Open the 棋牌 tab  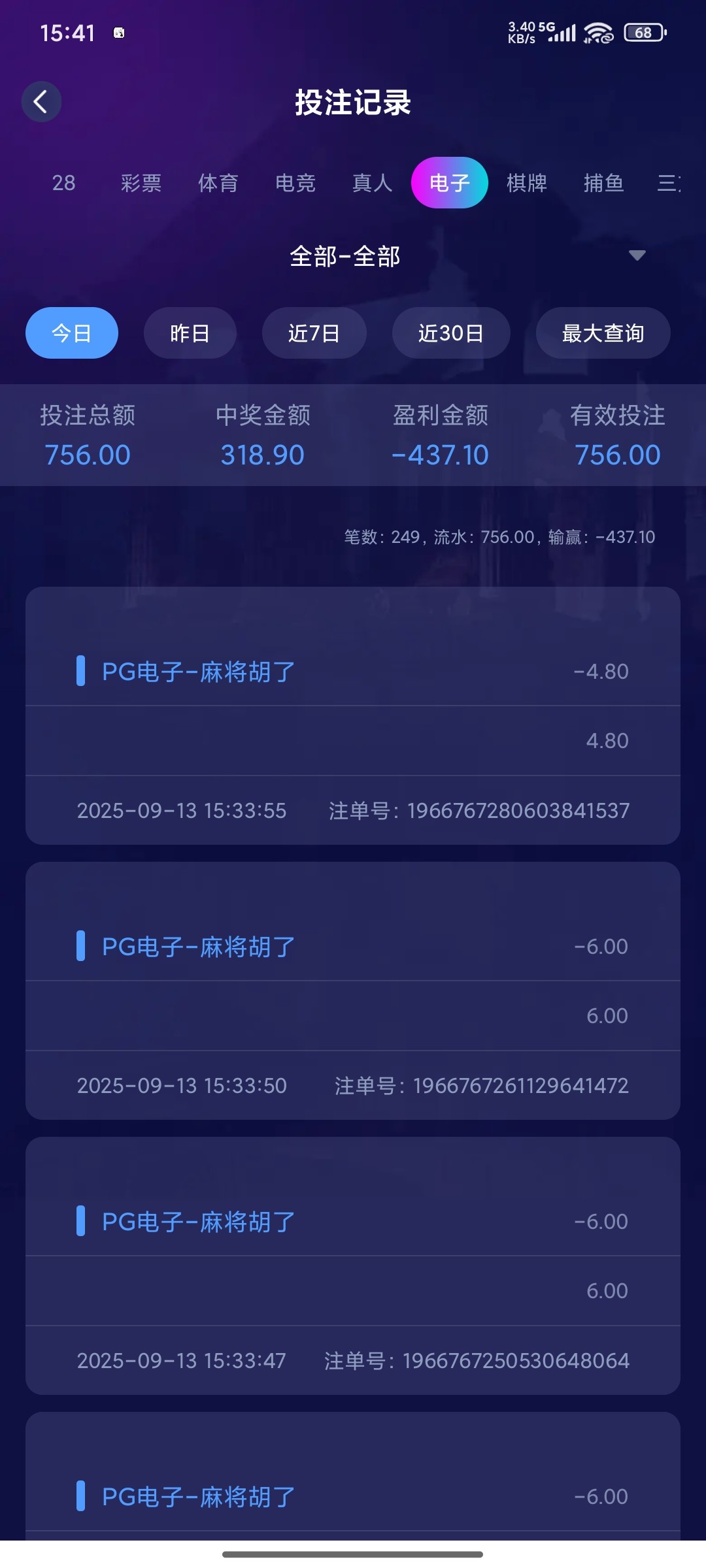(527, 183)
